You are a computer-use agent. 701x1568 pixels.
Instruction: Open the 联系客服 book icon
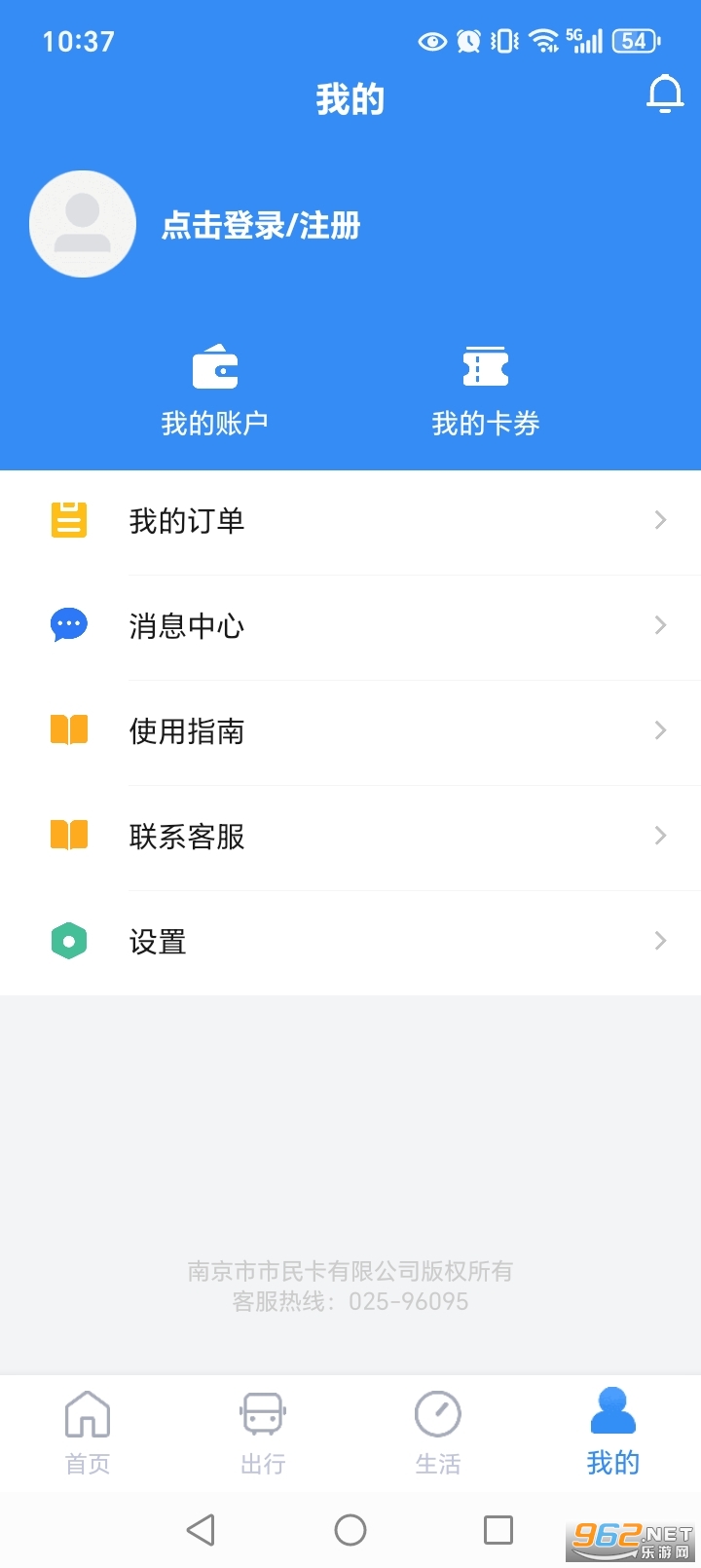(68, 835)
